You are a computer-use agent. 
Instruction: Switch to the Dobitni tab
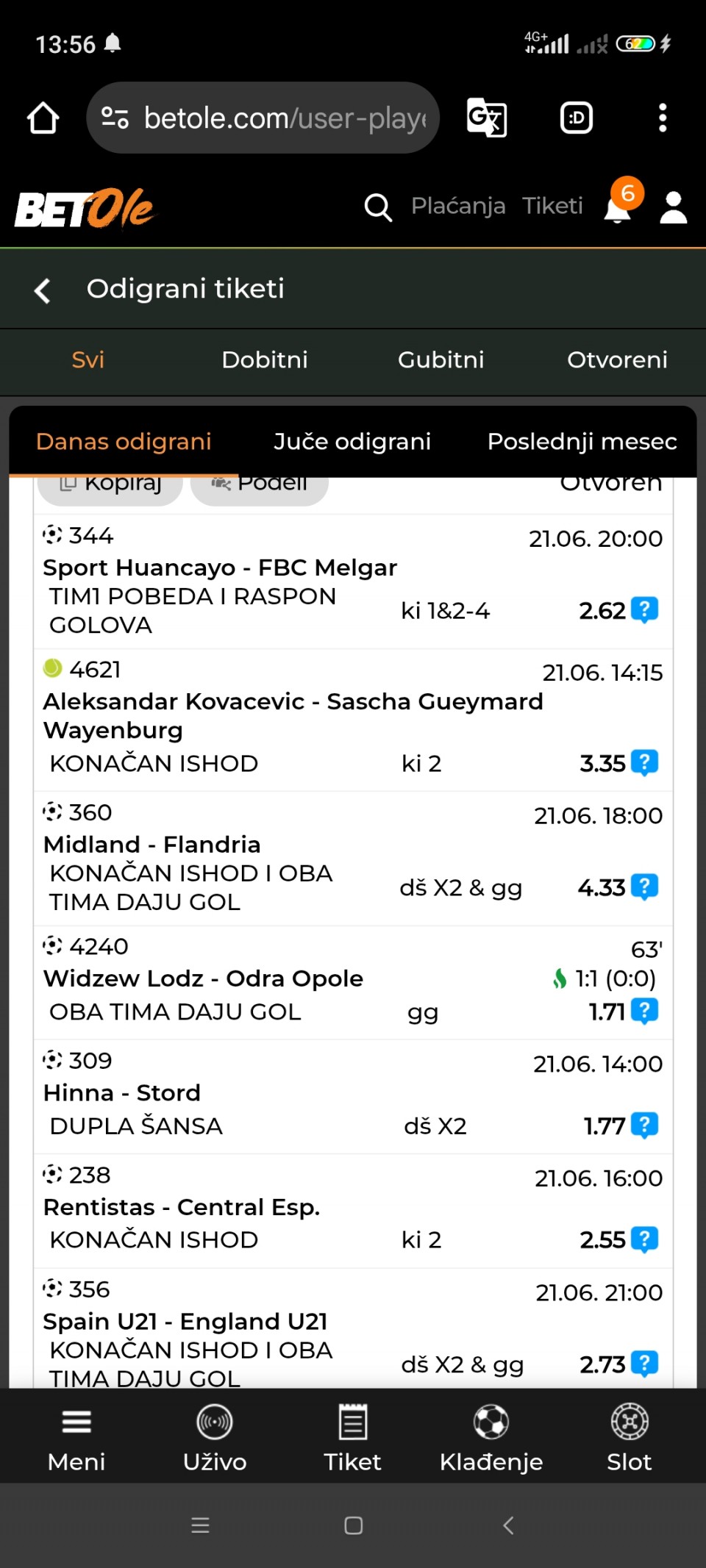point(265,359)
